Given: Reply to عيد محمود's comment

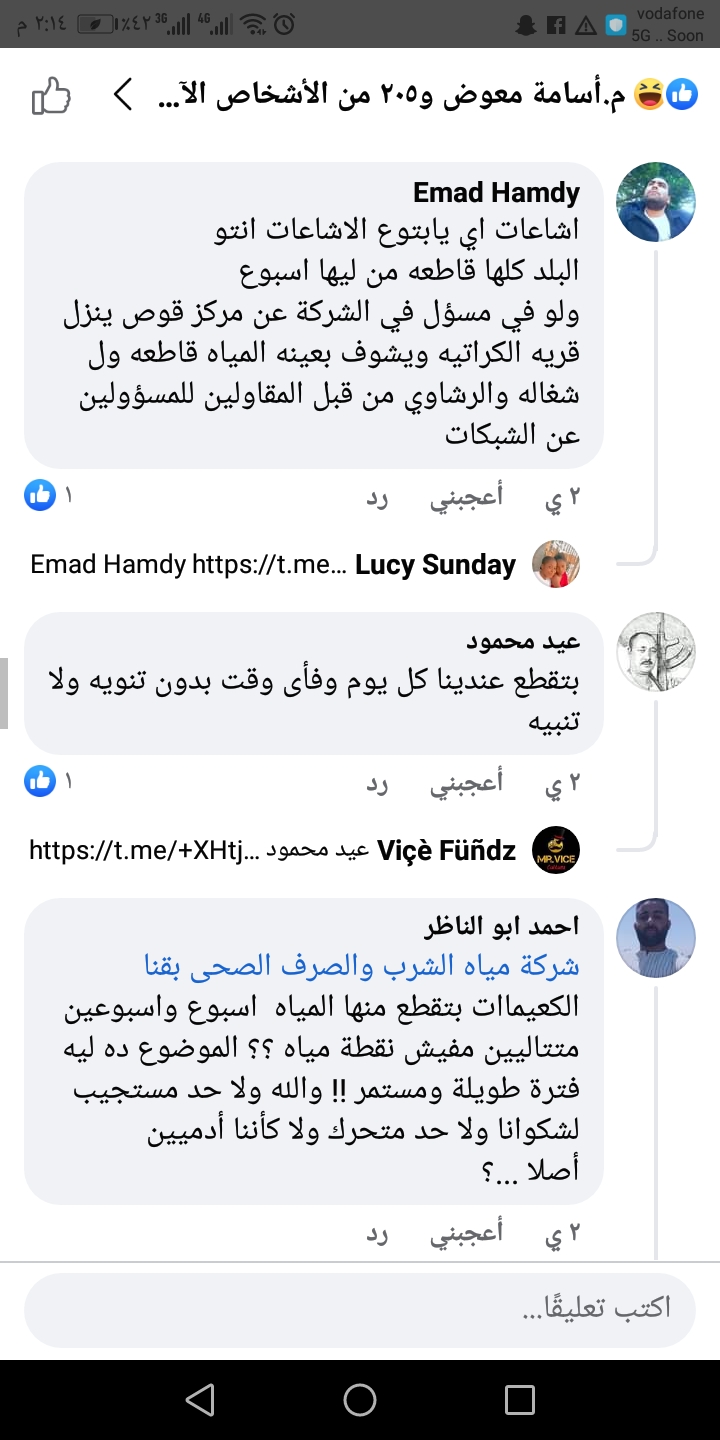Looking at the screenshot, I should pos(377,783).
